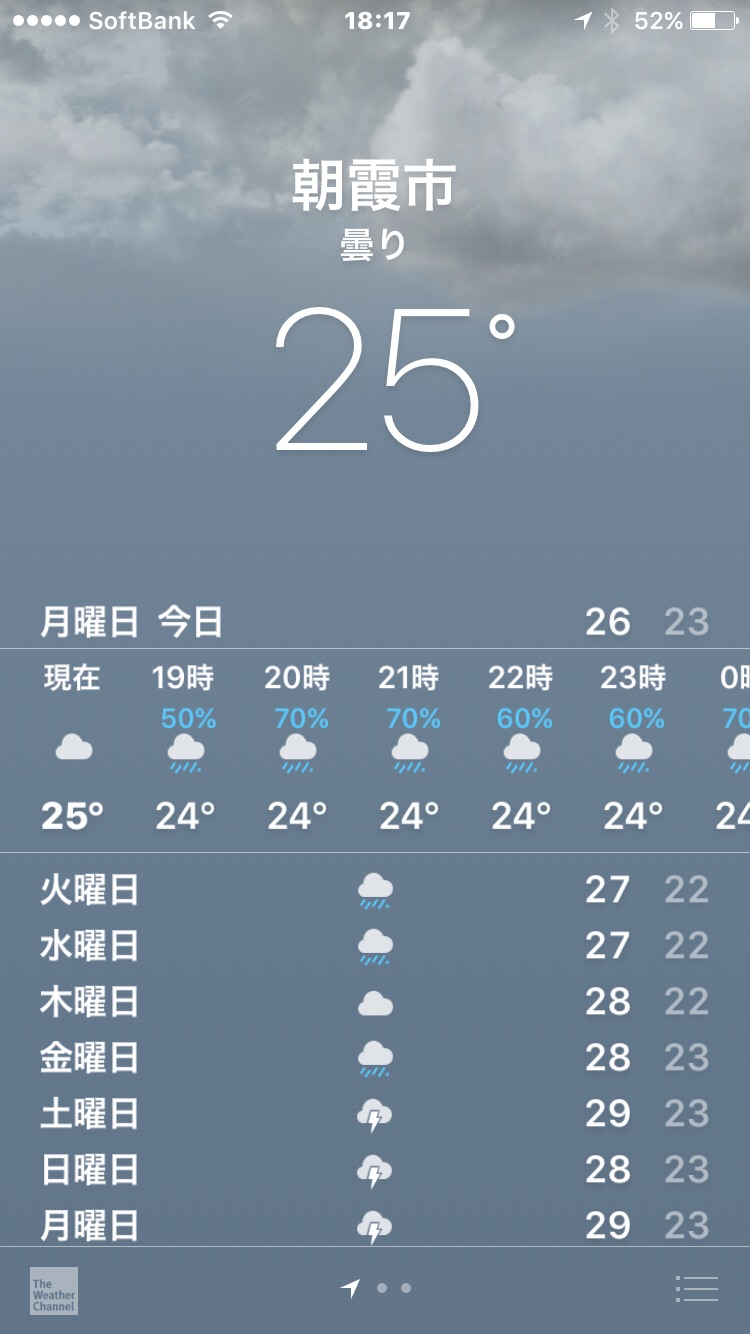Open The Weather Channel link
750x1334 pixels.
point(53,1290)
